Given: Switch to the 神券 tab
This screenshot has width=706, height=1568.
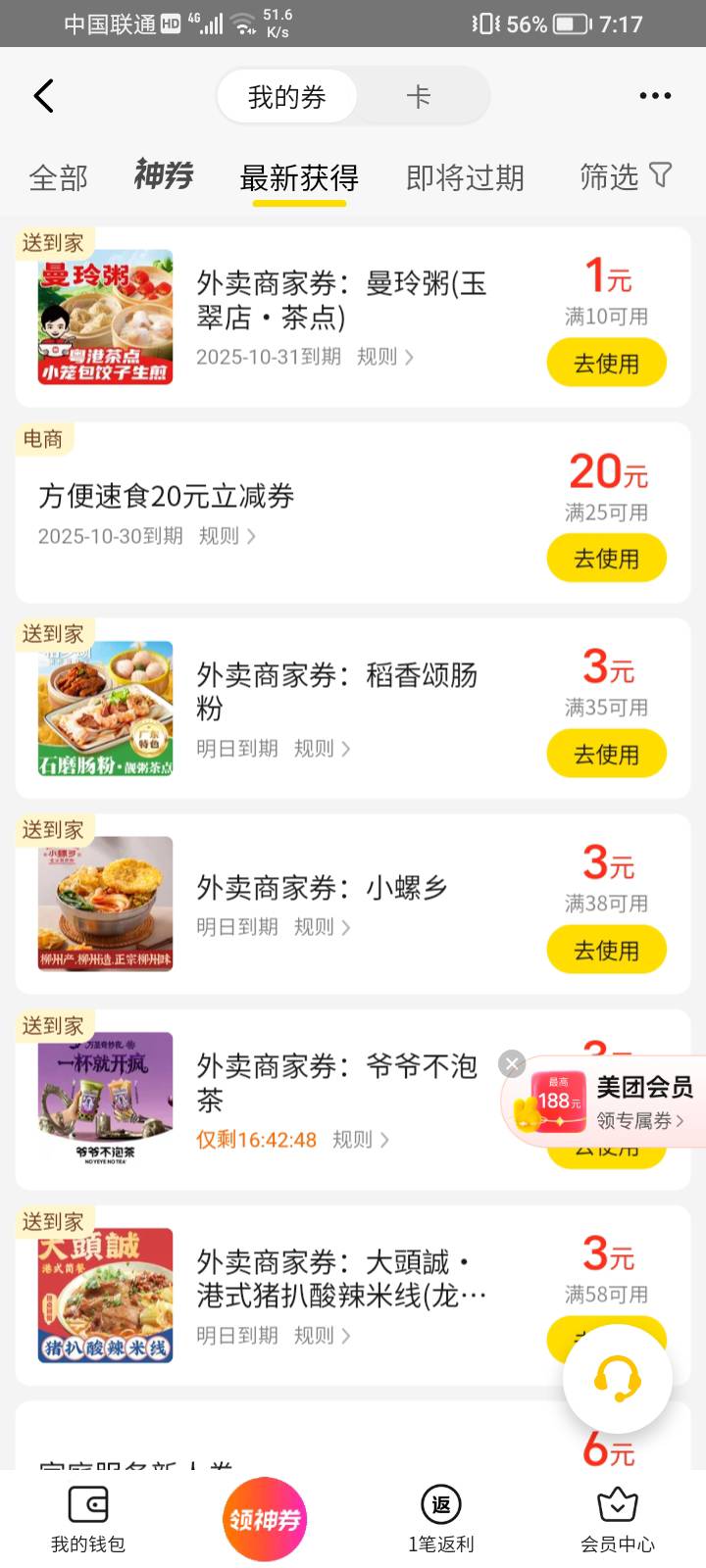Looking at the screenshot, I should coord(164,176).
